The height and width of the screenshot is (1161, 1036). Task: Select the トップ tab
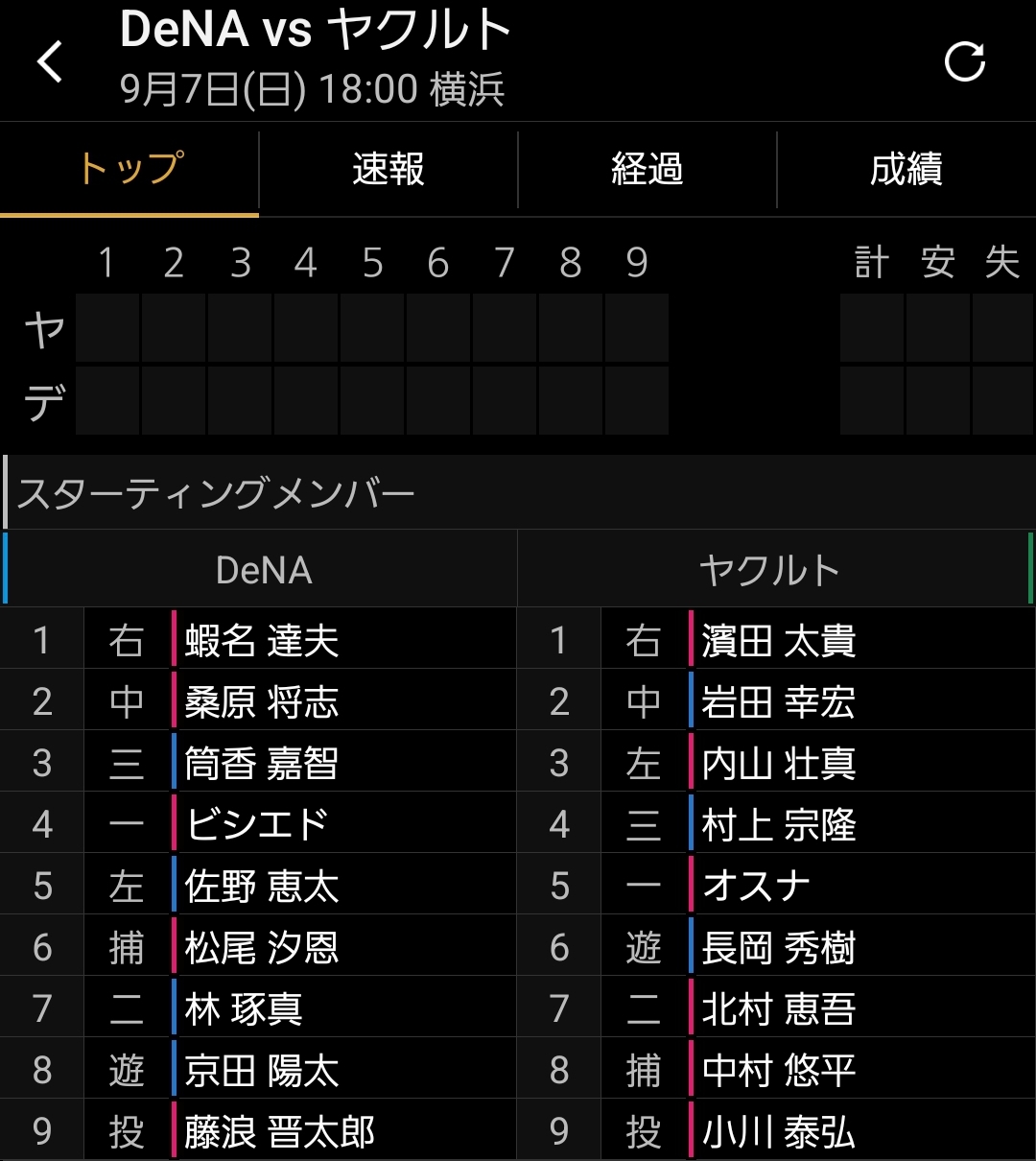129,170
